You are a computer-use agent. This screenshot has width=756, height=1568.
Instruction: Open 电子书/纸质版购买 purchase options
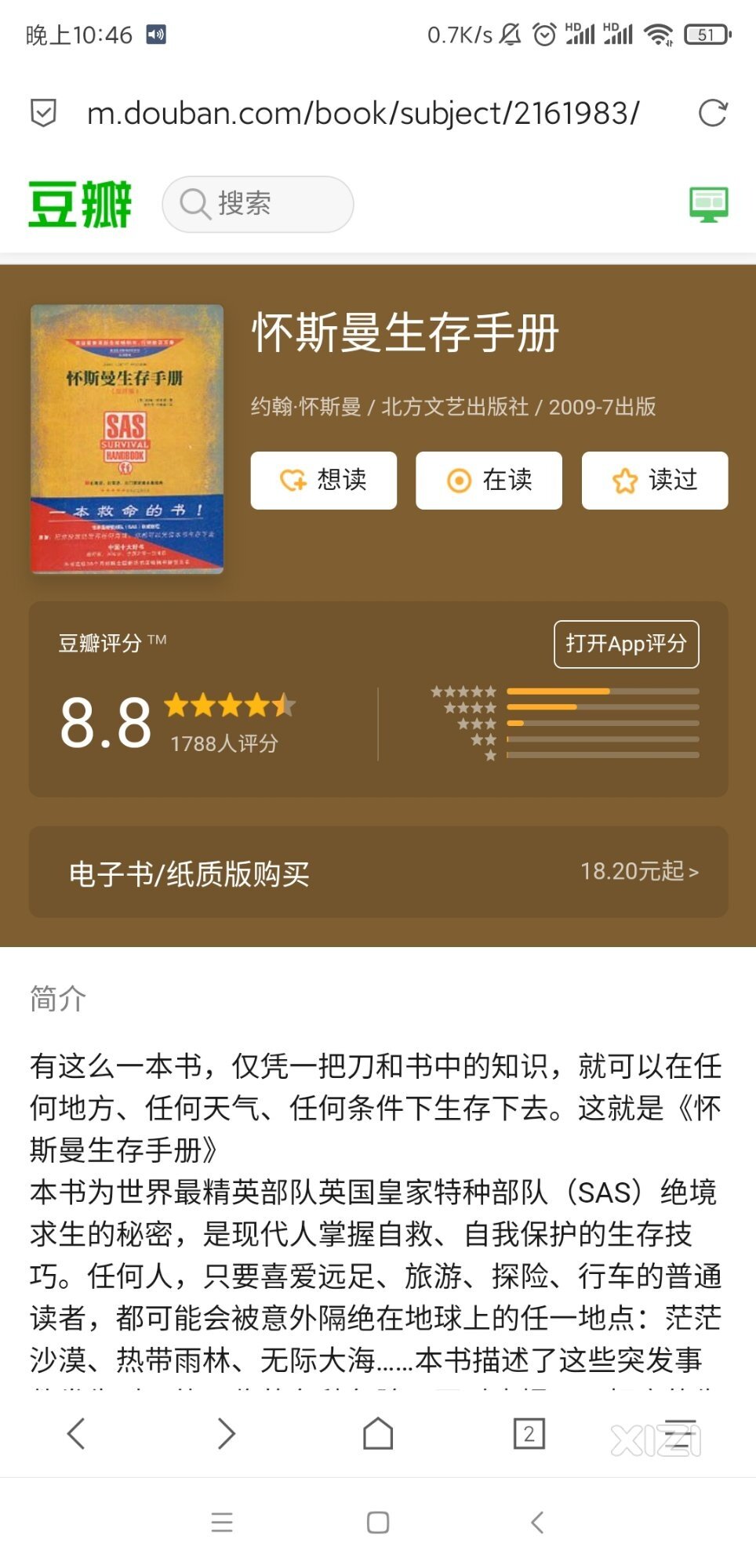tap(378, 872)
